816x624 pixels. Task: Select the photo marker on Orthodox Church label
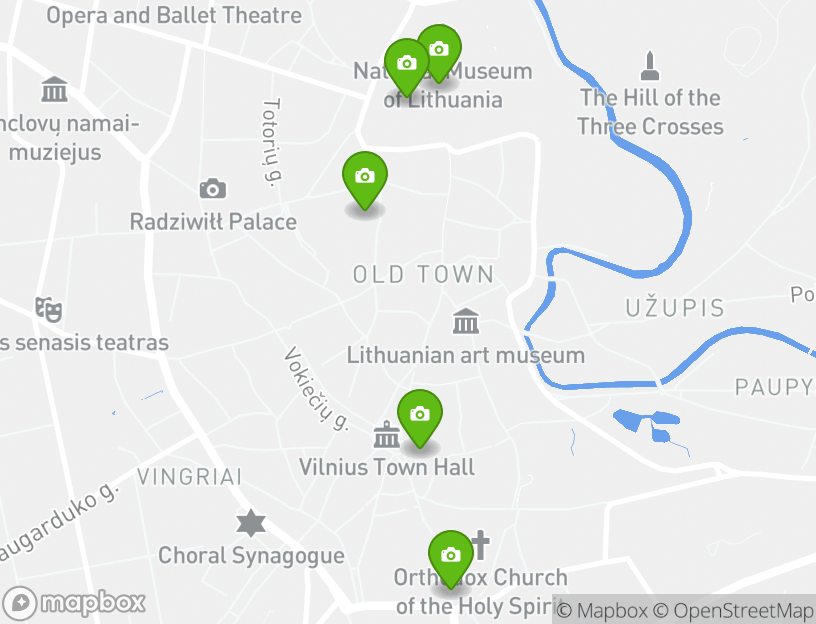point(451,555)
